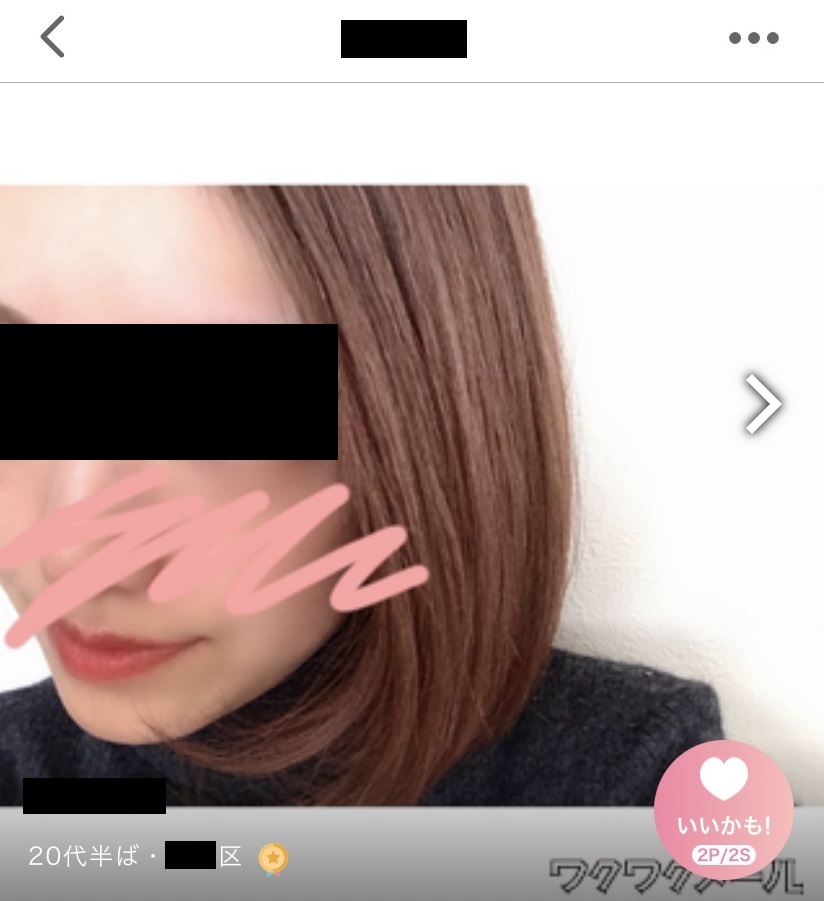This screenshot has width=824, height=901.
Task: Tap the pink いいかも! heart button
Action: [723, 810]
